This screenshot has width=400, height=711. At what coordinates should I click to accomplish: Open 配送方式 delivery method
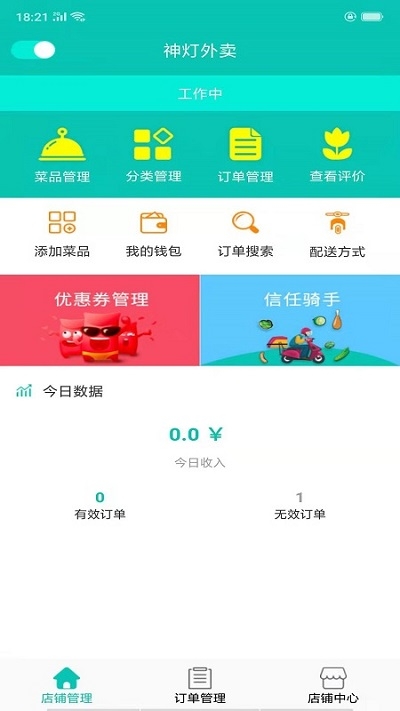pyautogui.click(x=337, y=234)
